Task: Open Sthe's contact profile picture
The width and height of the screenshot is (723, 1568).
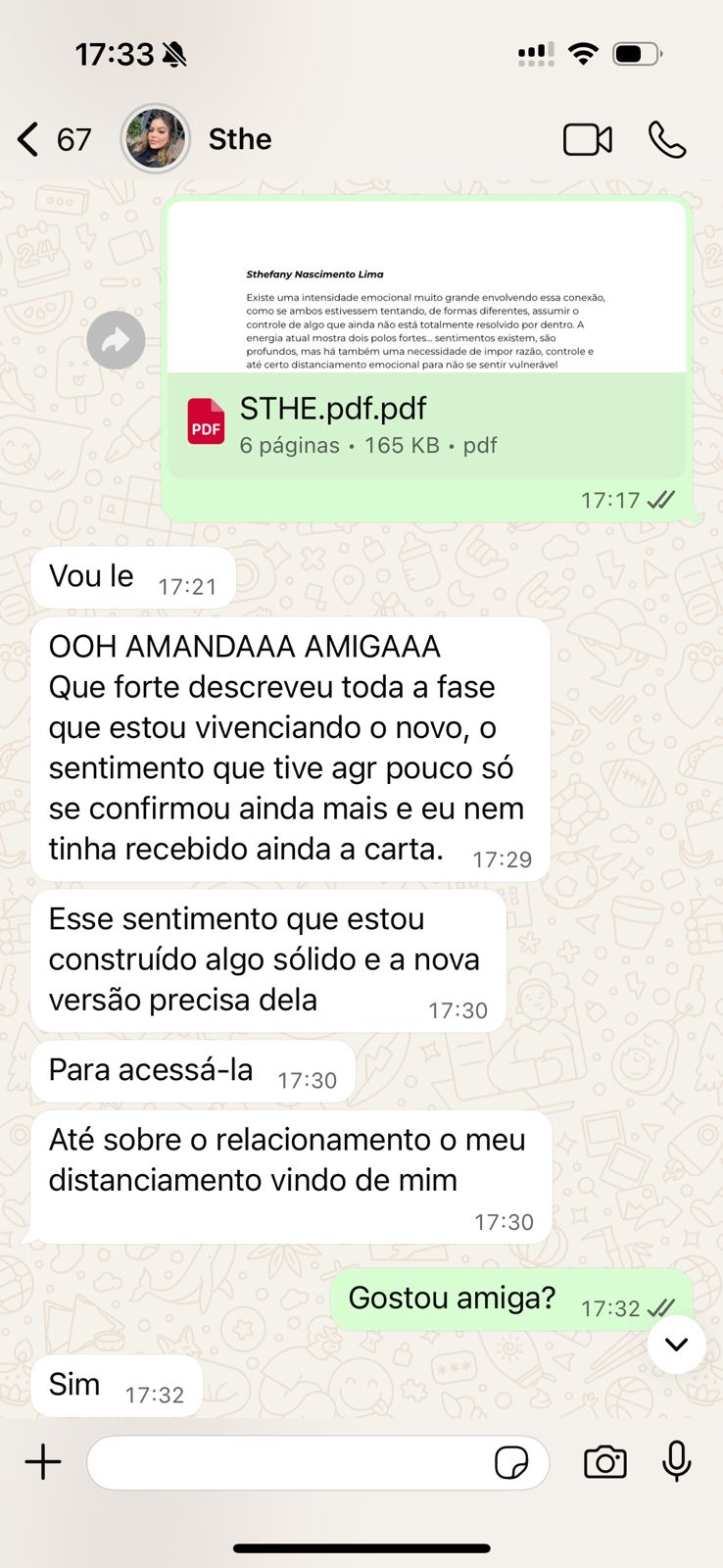Action: [155, 139]
